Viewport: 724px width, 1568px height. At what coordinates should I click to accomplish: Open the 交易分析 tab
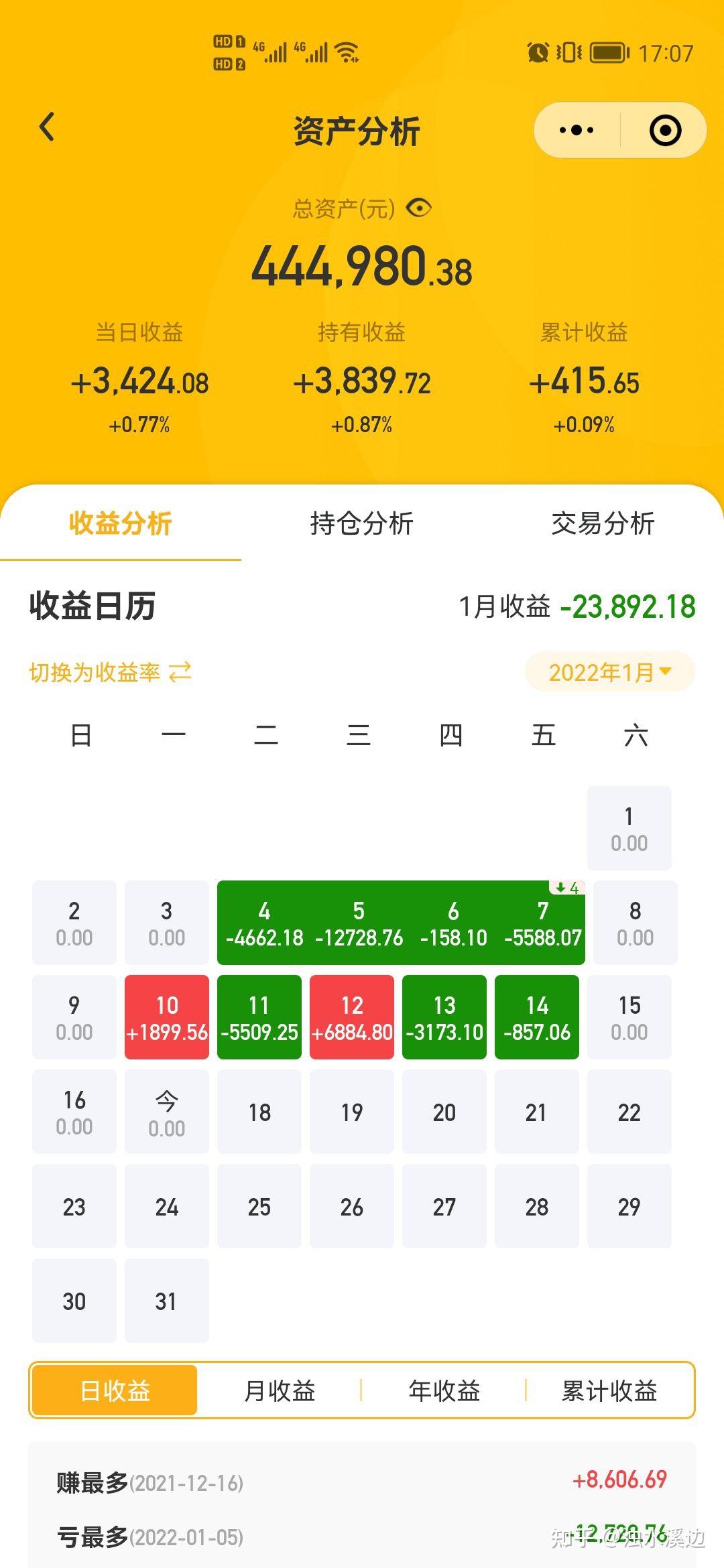[x=602, y=525]
